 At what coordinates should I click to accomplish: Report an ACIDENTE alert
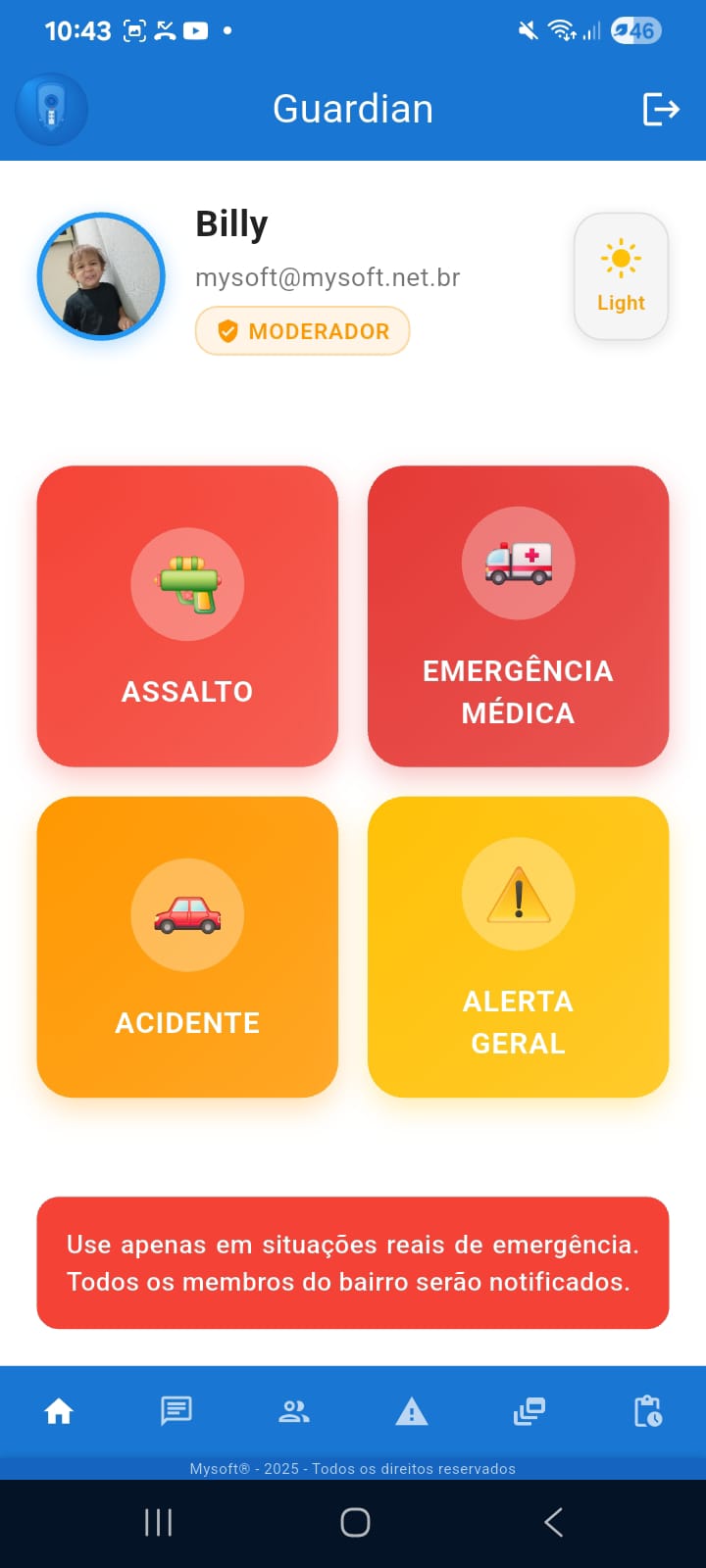187,946
